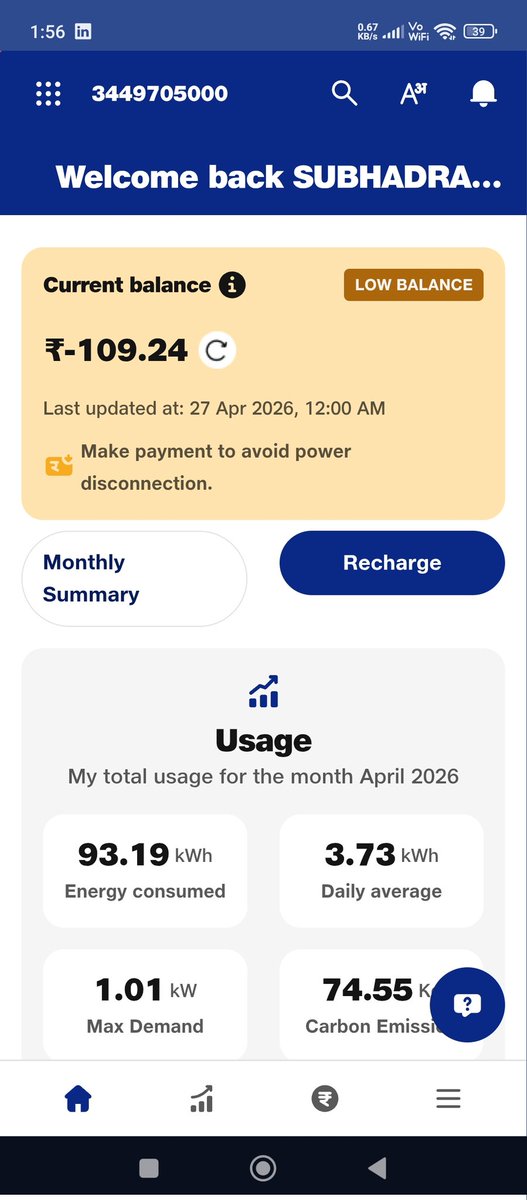Change app language via the language icon
This screenshot has width=527, height=1200.
(414, 93)
